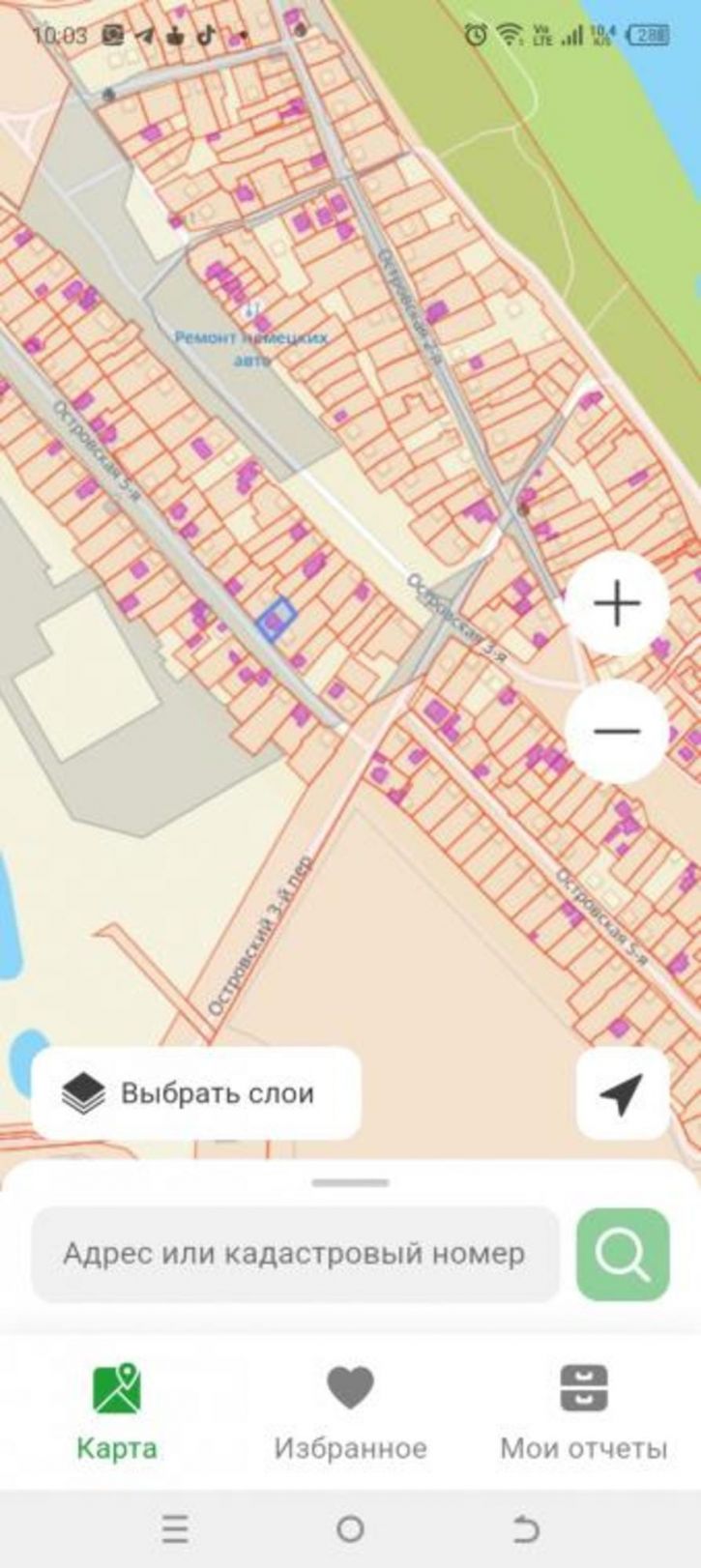Screen dimensions: 701x1568
Task: Zoom out on the map
Action: point(617,731)
